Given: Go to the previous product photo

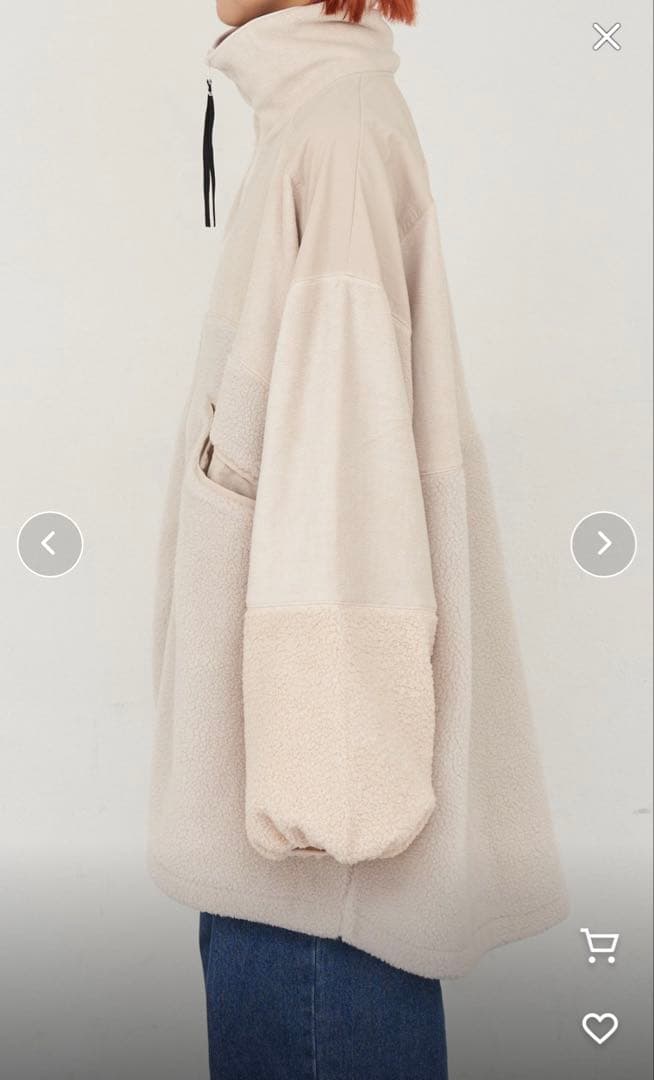Looking at the screenshot, I should pyautogui.click(x=50, y=544).
